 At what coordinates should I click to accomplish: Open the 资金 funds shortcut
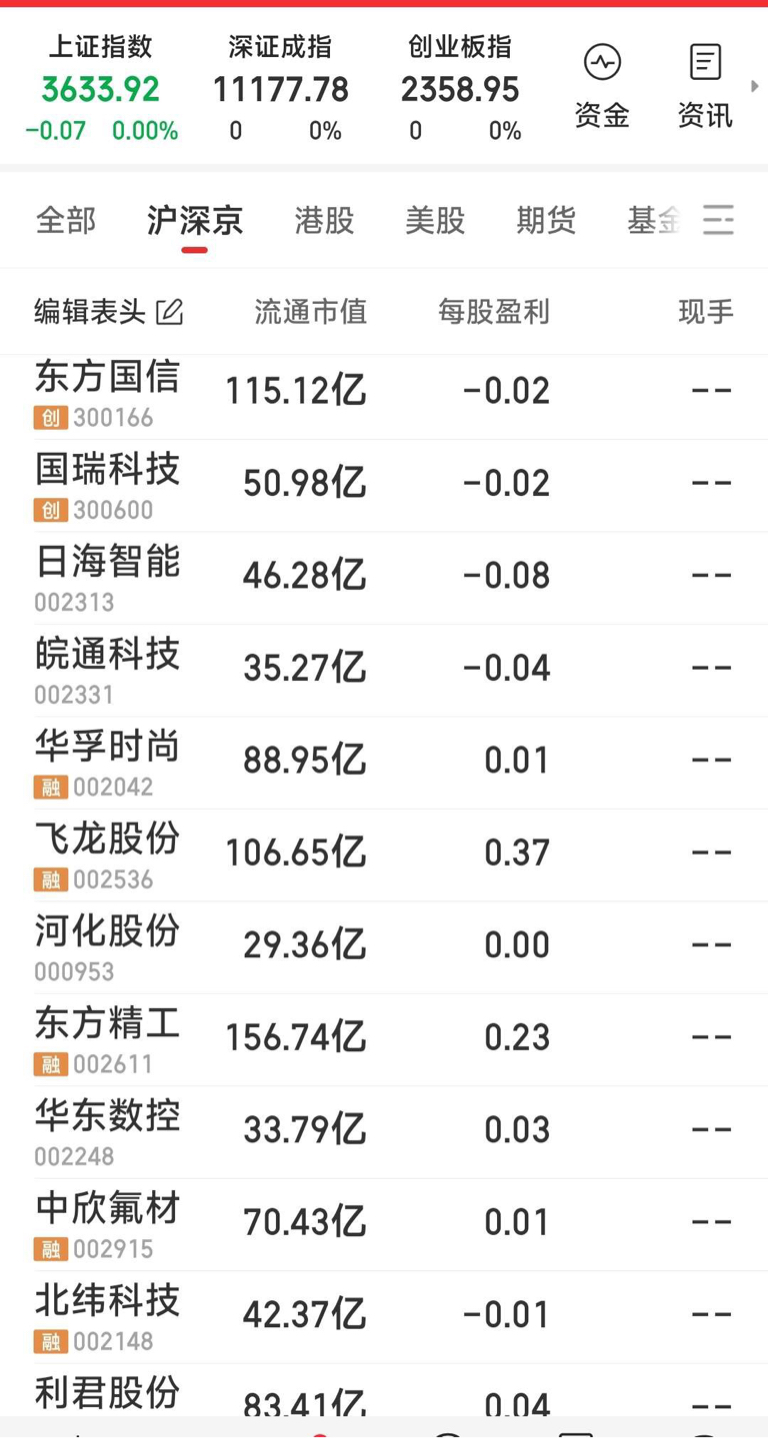pyautogui.click(x=602, y=87)
